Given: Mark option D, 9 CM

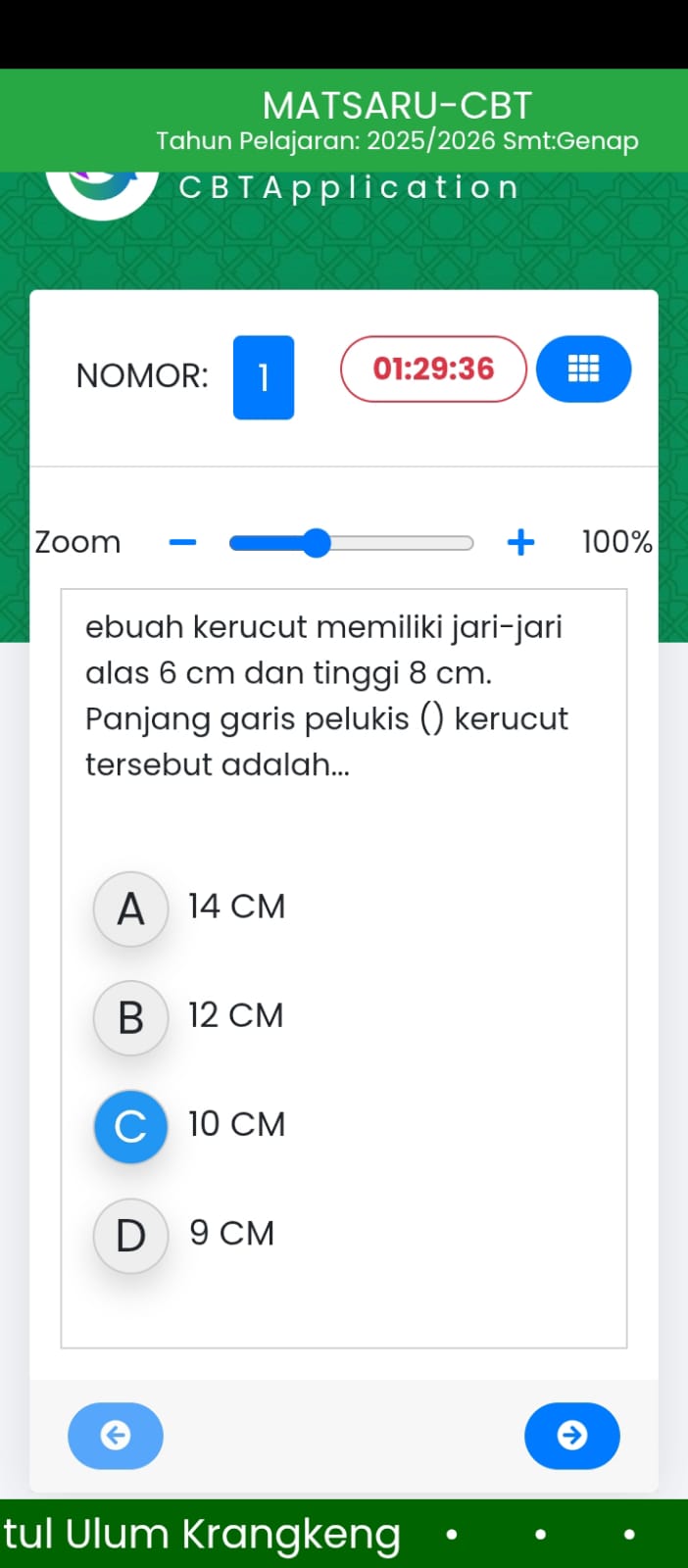Looking at the screenshot, I should pyautogui.click(x=131, y=1235).
